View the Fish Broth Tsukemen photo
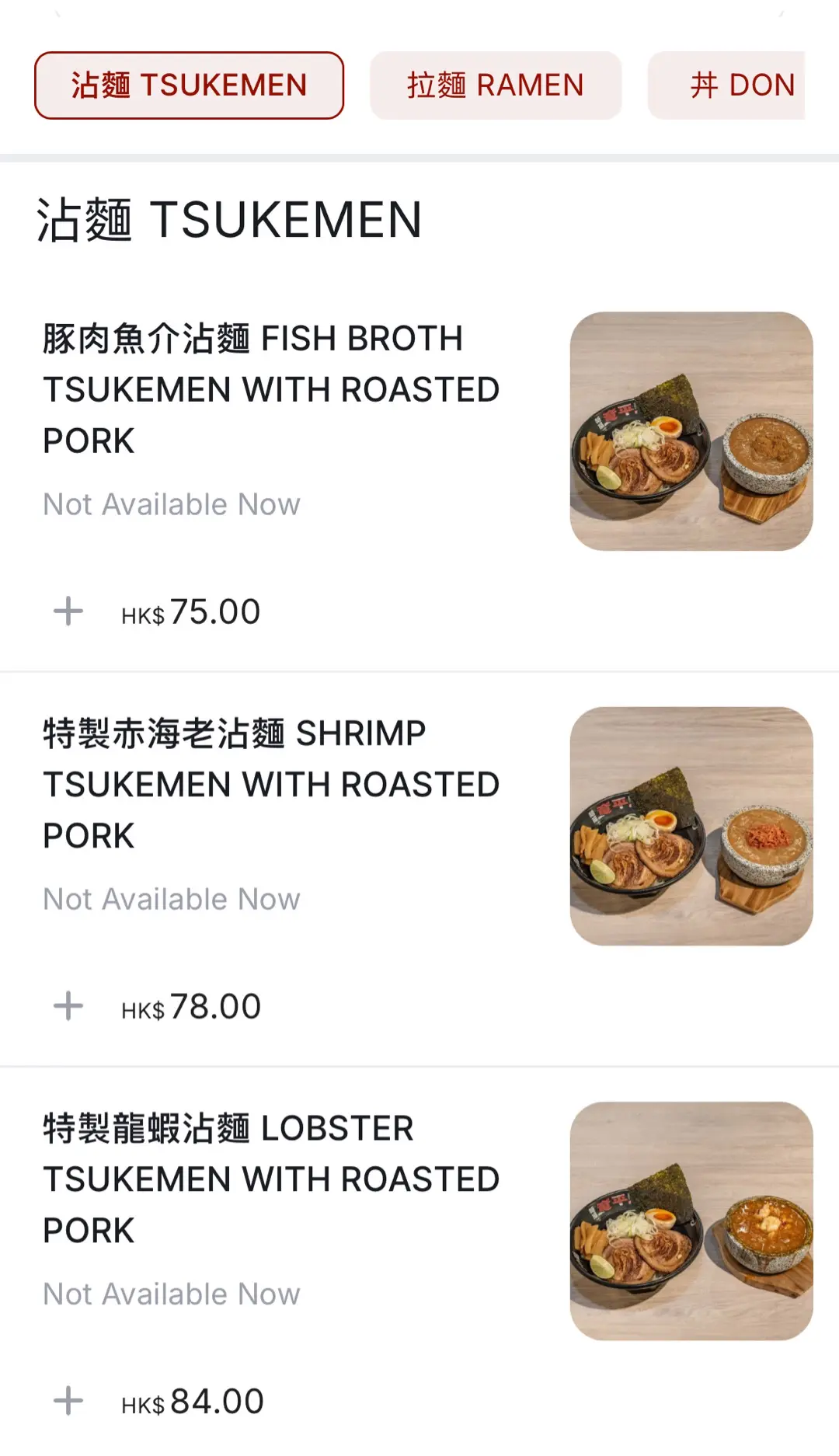The width and height of the screenshot is (839, 1456). (691, 431)
